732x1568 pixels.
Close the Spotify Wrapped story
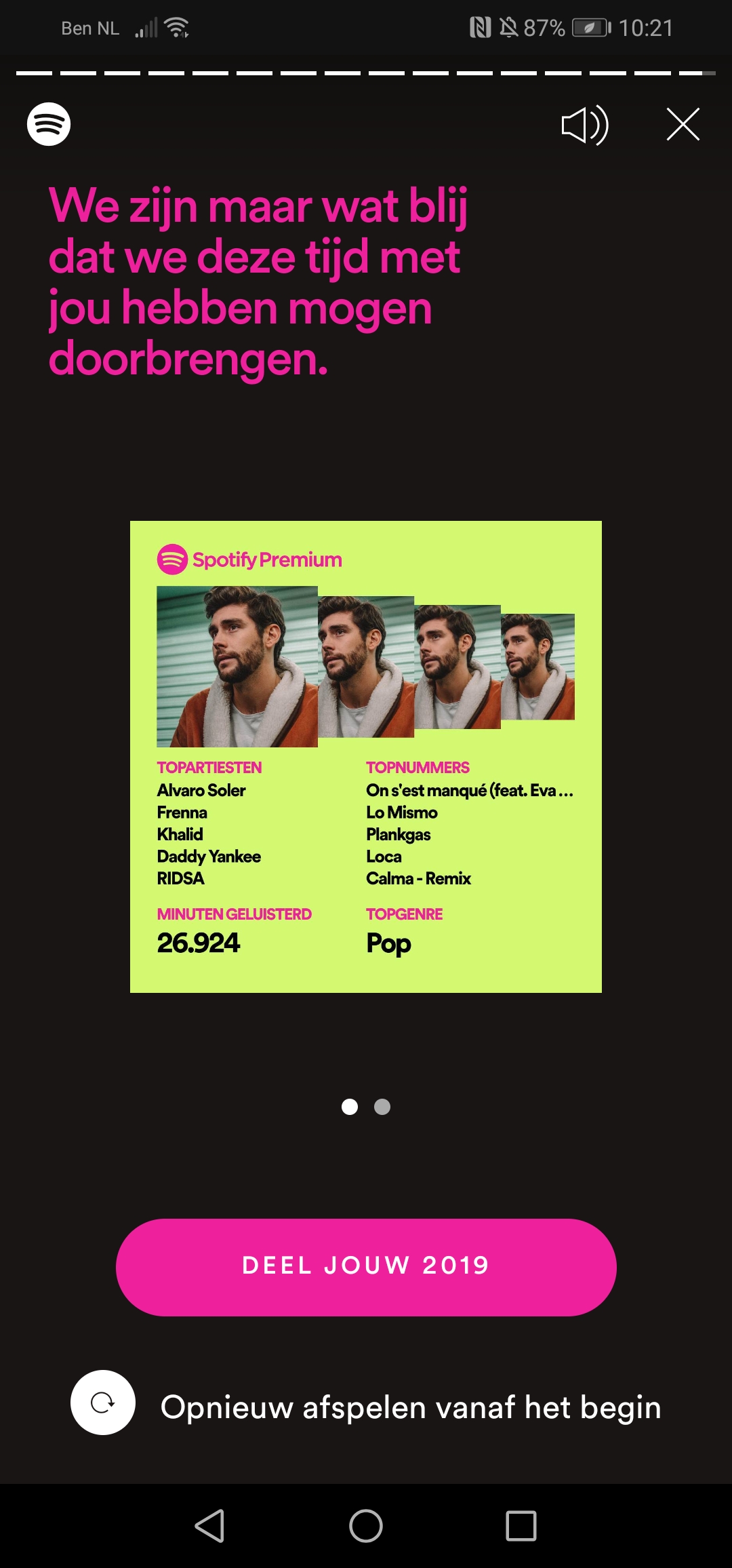tap(683, 125)
